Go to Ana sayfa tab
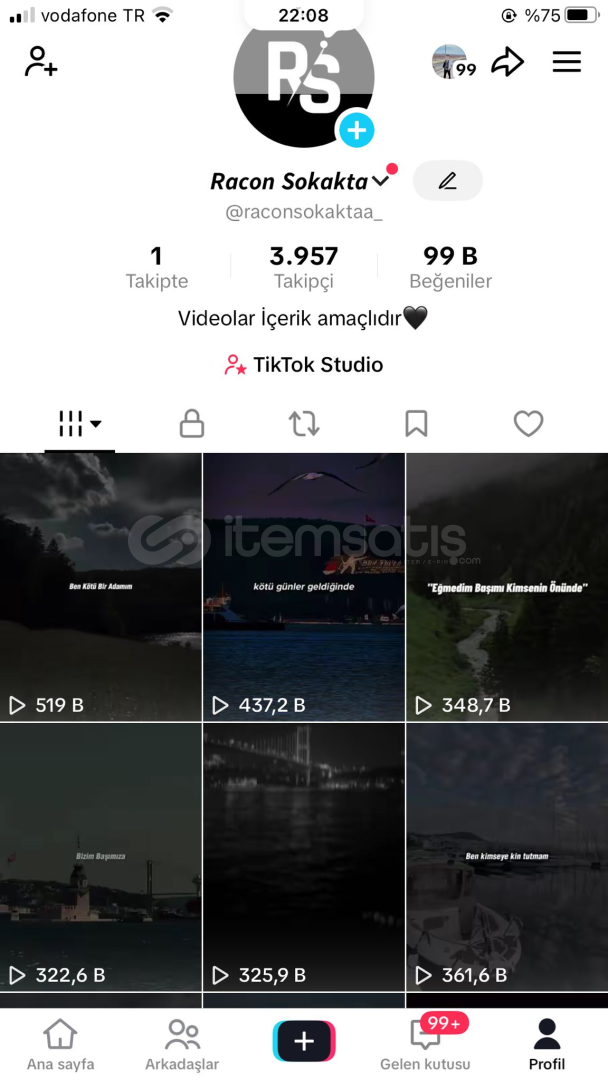The height and width of the screenshot is (1080, 608). [60, 1044]
